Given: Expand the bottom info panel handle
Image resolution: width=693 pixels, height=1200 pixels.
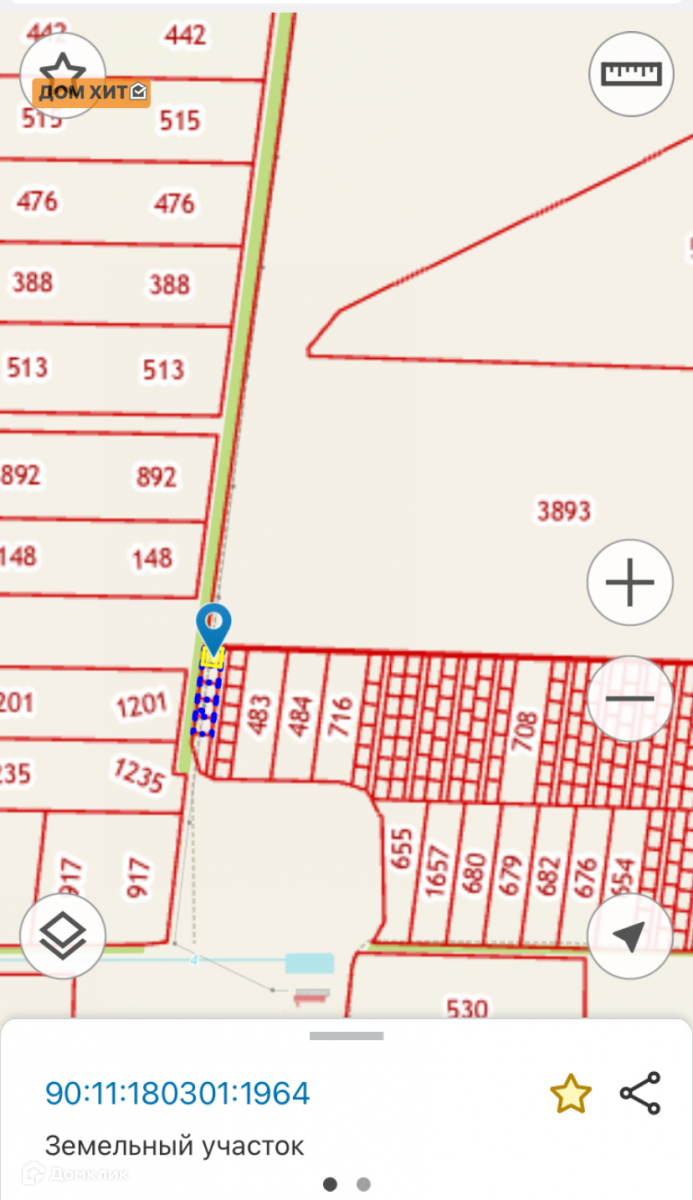Looking at the screenshot, I should coord(346,1036).
